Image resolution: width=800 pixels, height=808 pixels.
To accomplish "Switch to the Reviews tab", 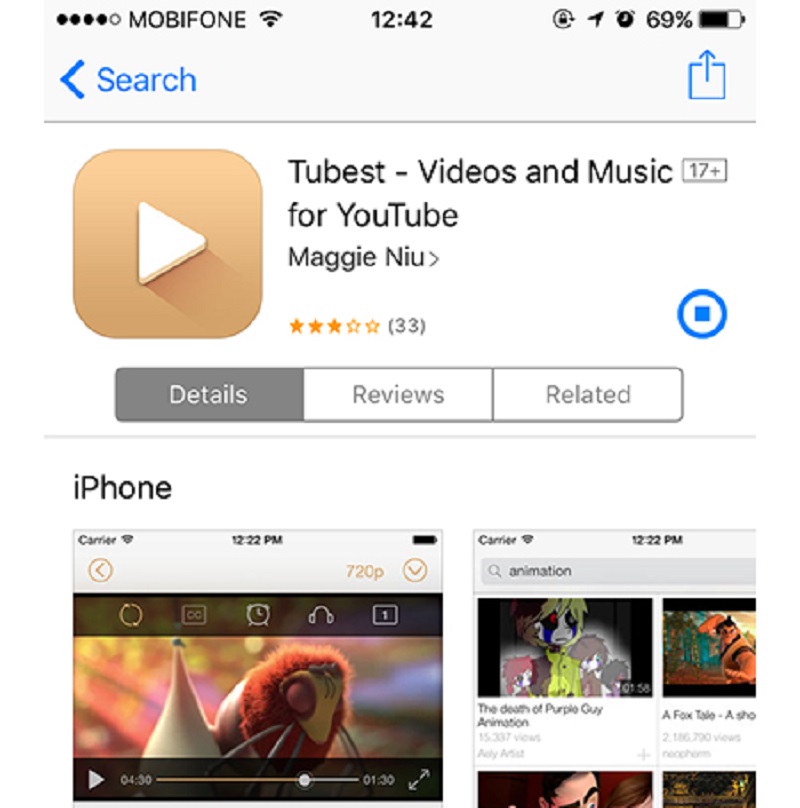I will pyautogui.click(x=398, y=394).
